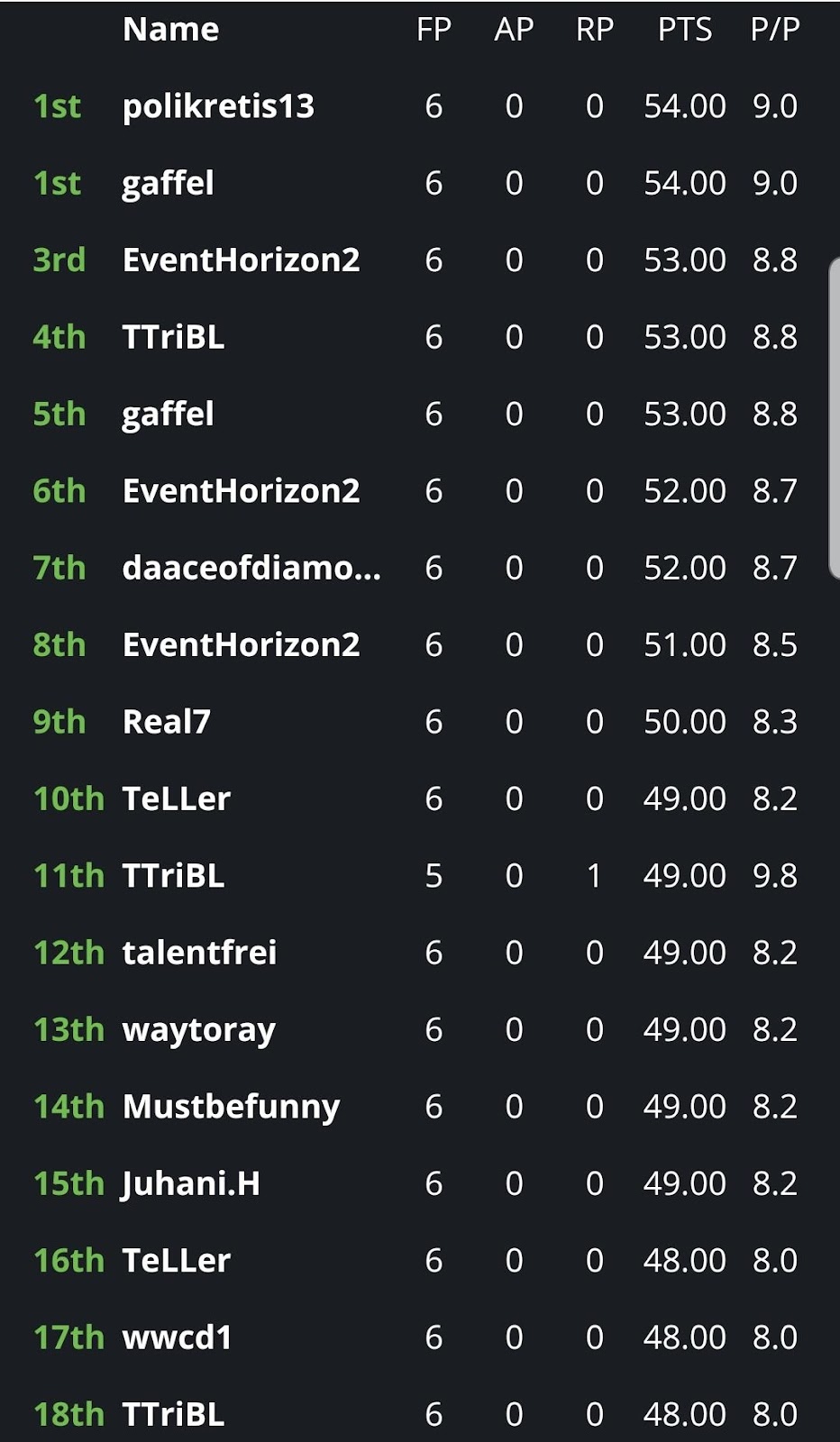Open 9th place entry by Real7
Viewport: 840px width, 1442px height.
(166, 722)
